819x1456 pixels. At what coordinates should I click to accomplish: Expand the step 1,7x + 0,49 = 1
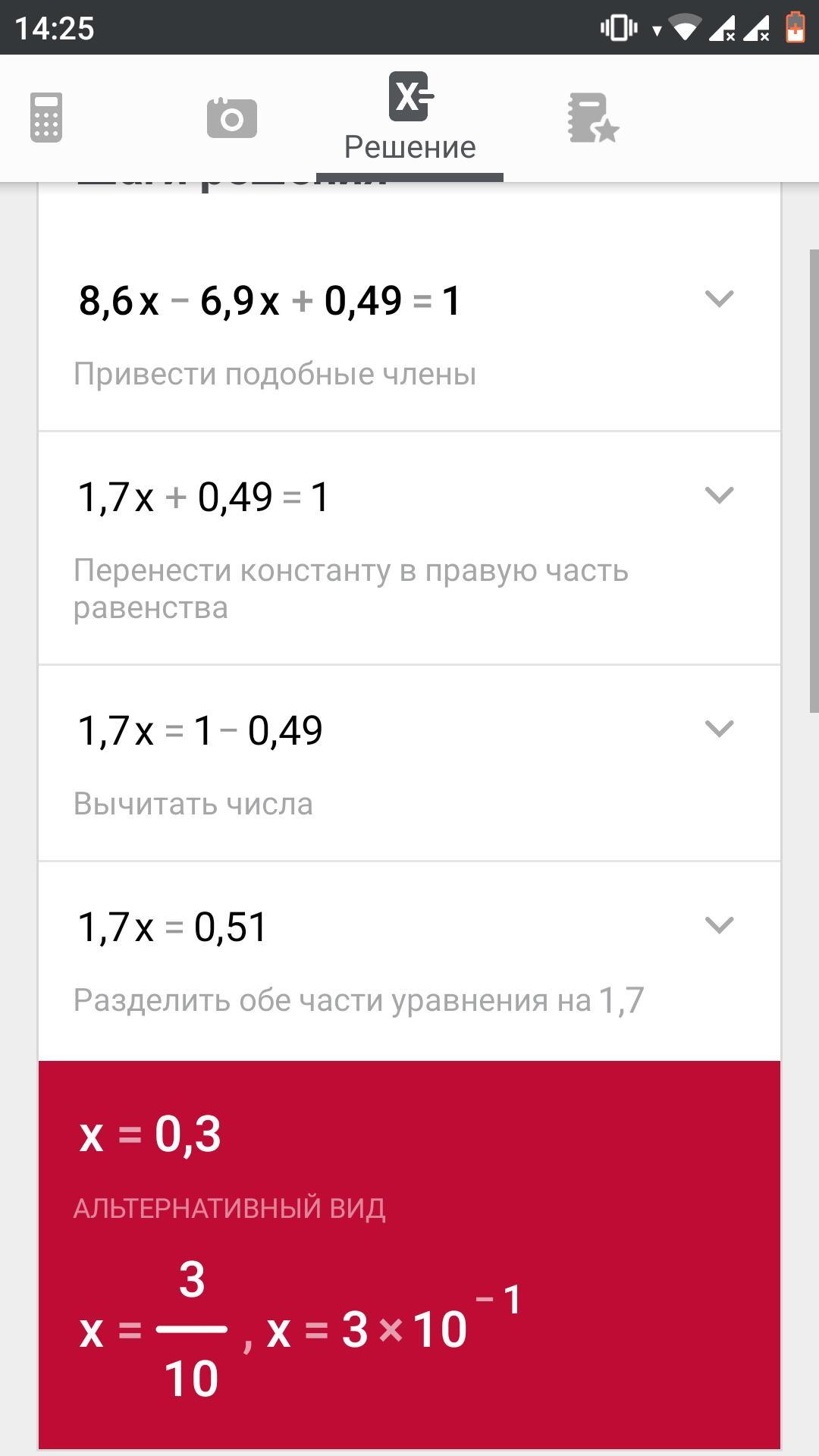[719, 495]
